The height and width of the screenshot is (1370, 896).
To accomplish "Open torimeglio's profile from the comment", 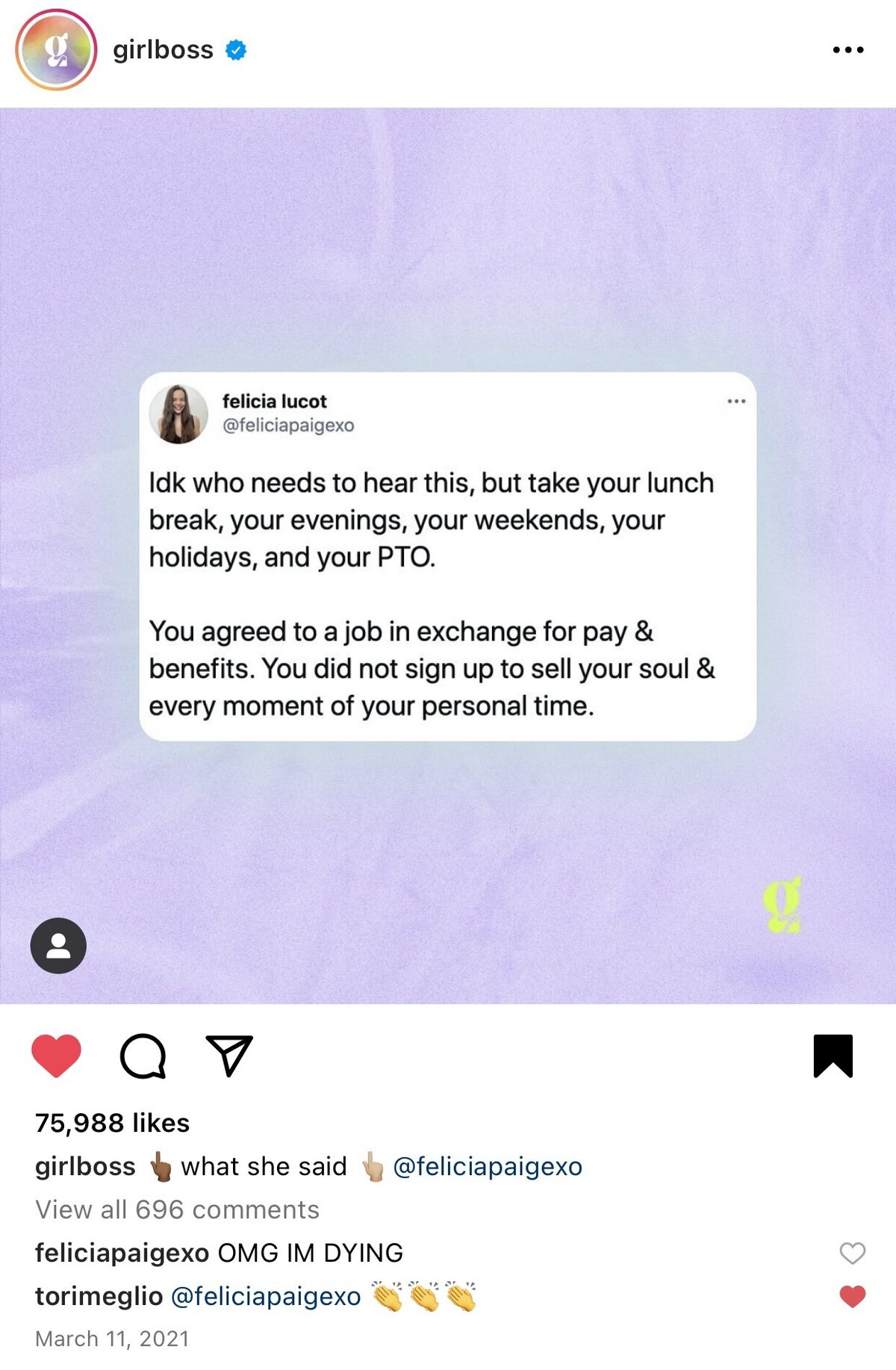I will tap(99, 1296).
